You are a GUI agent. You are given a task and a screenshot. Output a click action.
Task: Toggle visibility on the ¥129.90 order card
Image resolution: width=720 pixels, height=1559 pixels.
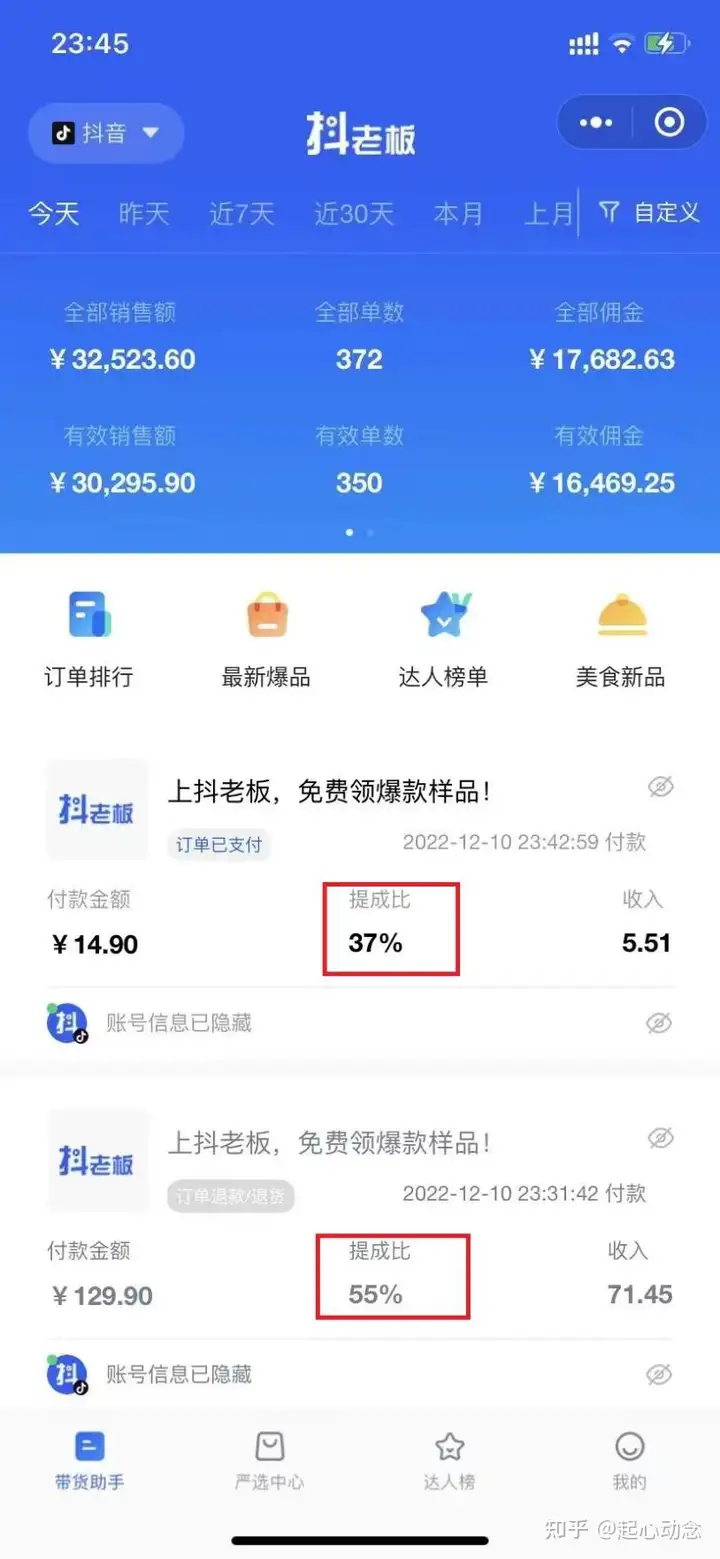[660, 1137]
